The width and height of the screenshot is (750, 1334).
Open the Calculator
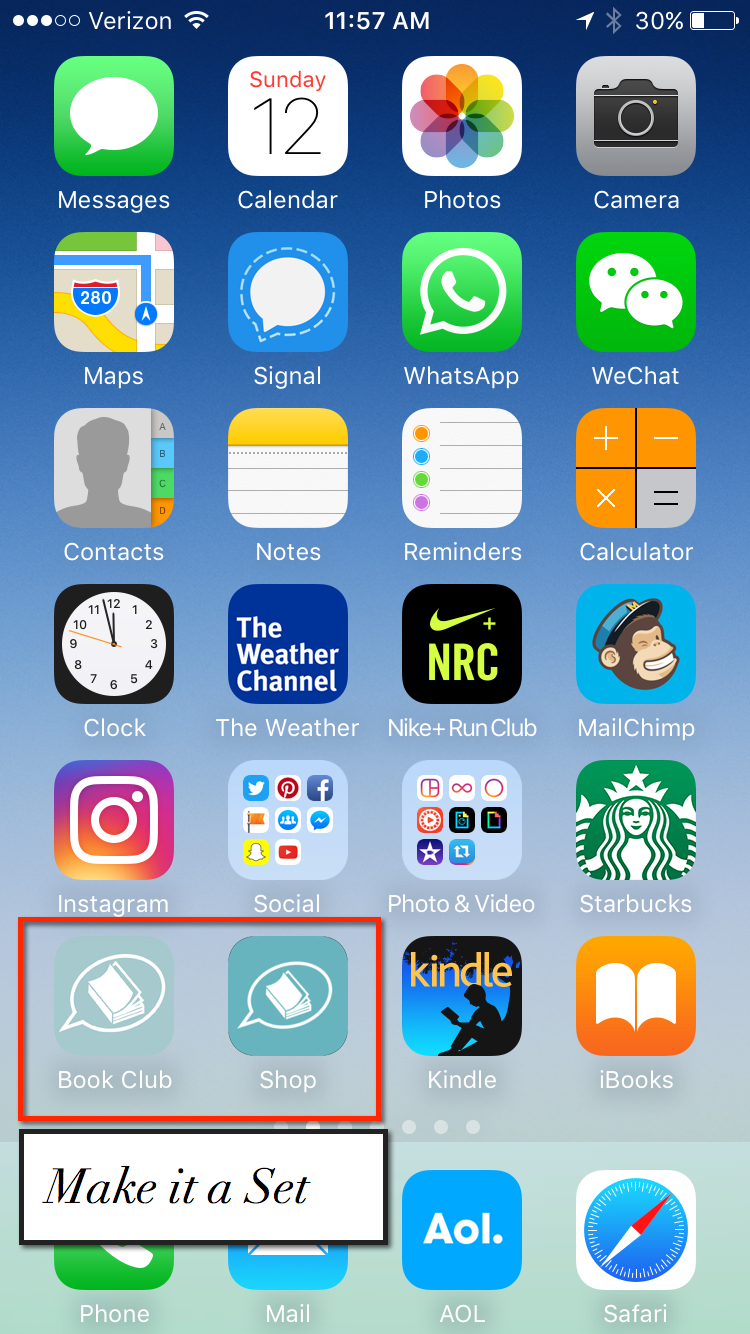[x=635, y=467]
